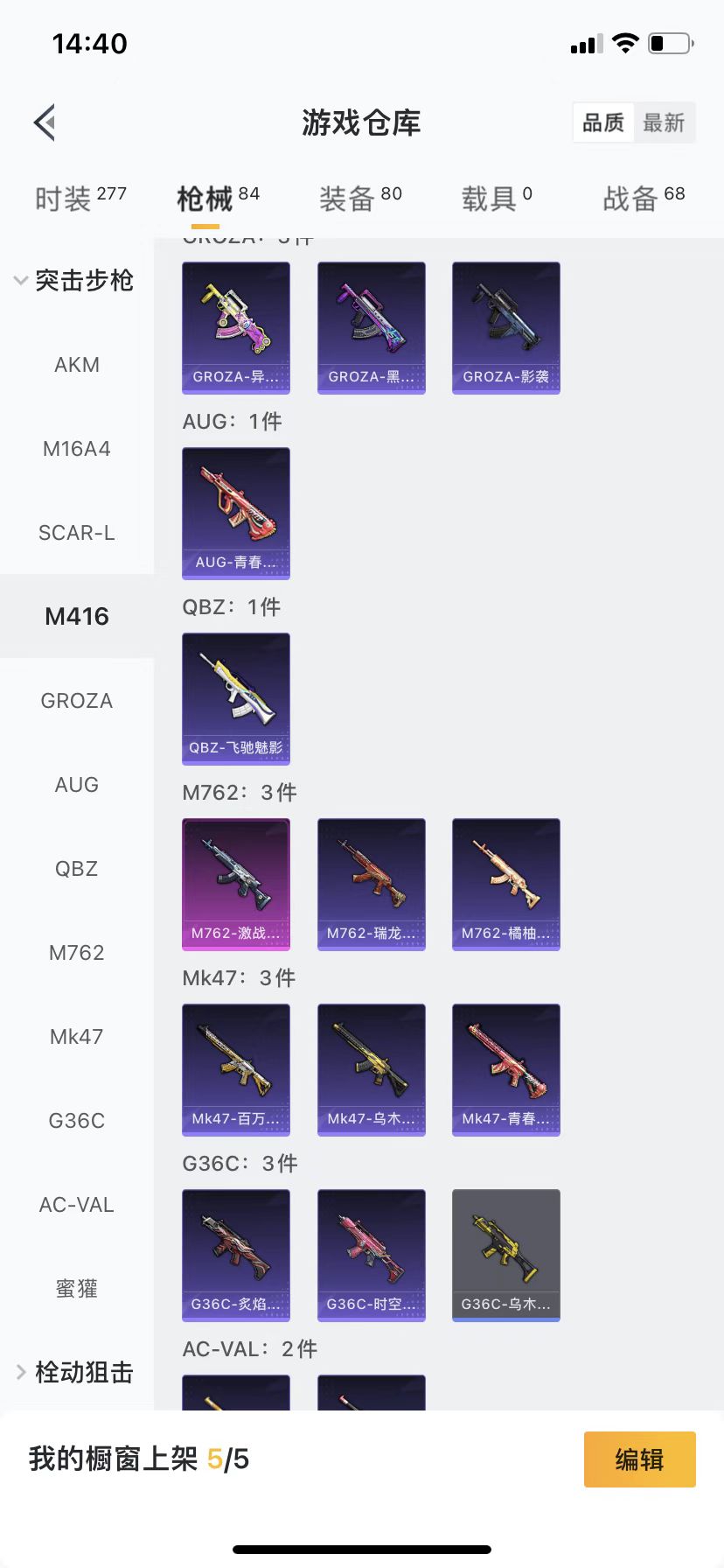Open the M762-激战 skin tile

click(x=236, y=884)
